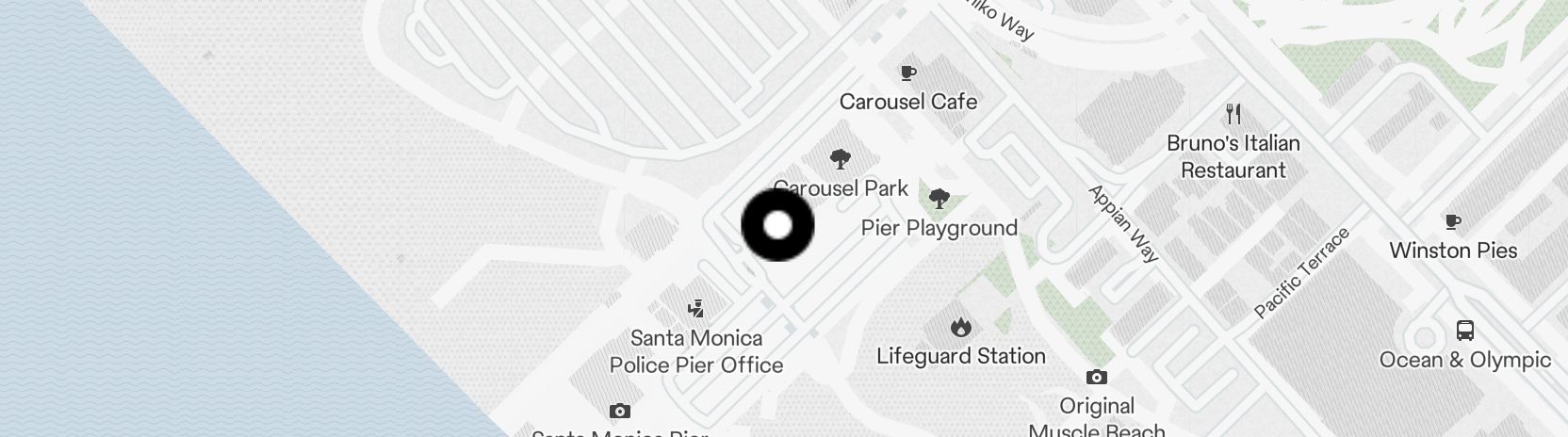Screen dimensions: 1568x437
Task: Select Carousel Cafe on the map
Action: pos(907,73)
